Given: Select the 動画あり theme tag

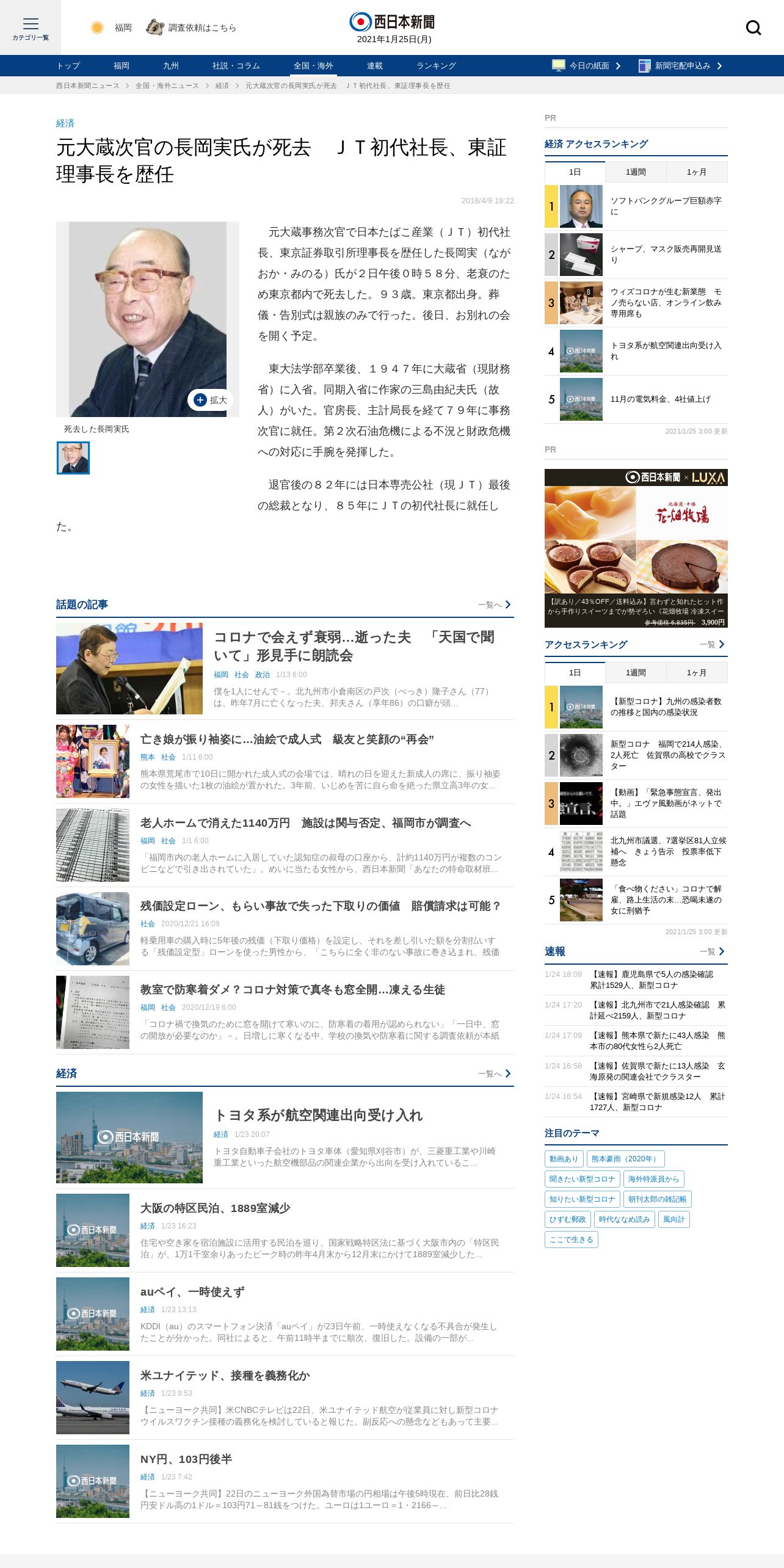Looking at the screenshot, I should [x=564, y=1159].
